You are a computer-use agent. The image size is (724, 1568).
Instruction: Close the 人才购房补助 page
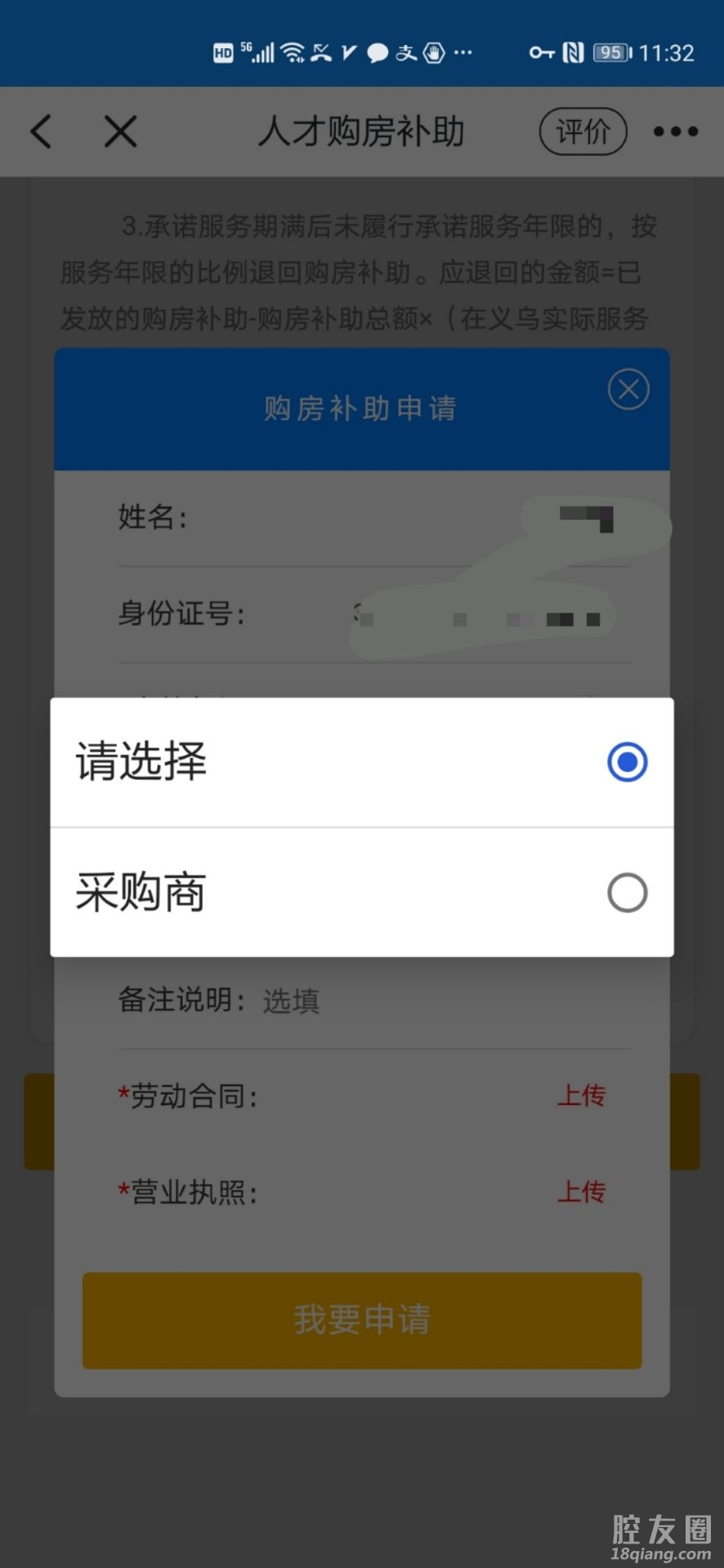click(121, 131)
